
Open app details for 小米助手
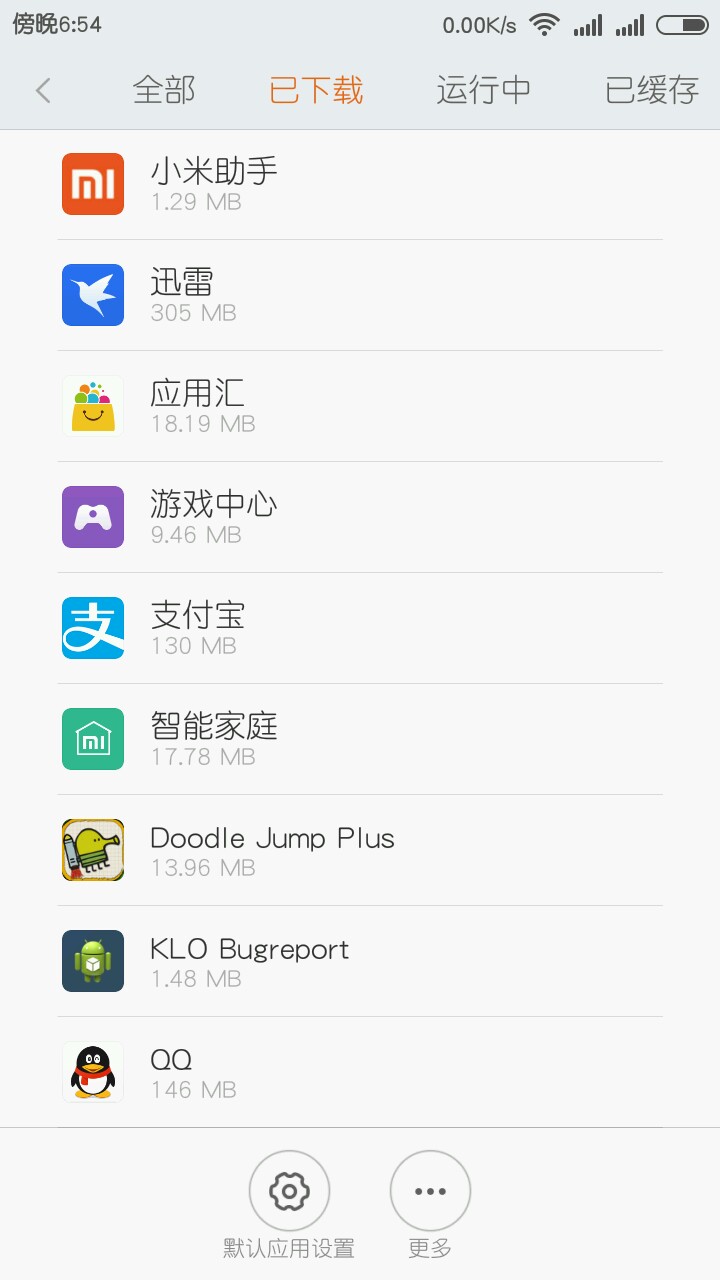(360, 184)
